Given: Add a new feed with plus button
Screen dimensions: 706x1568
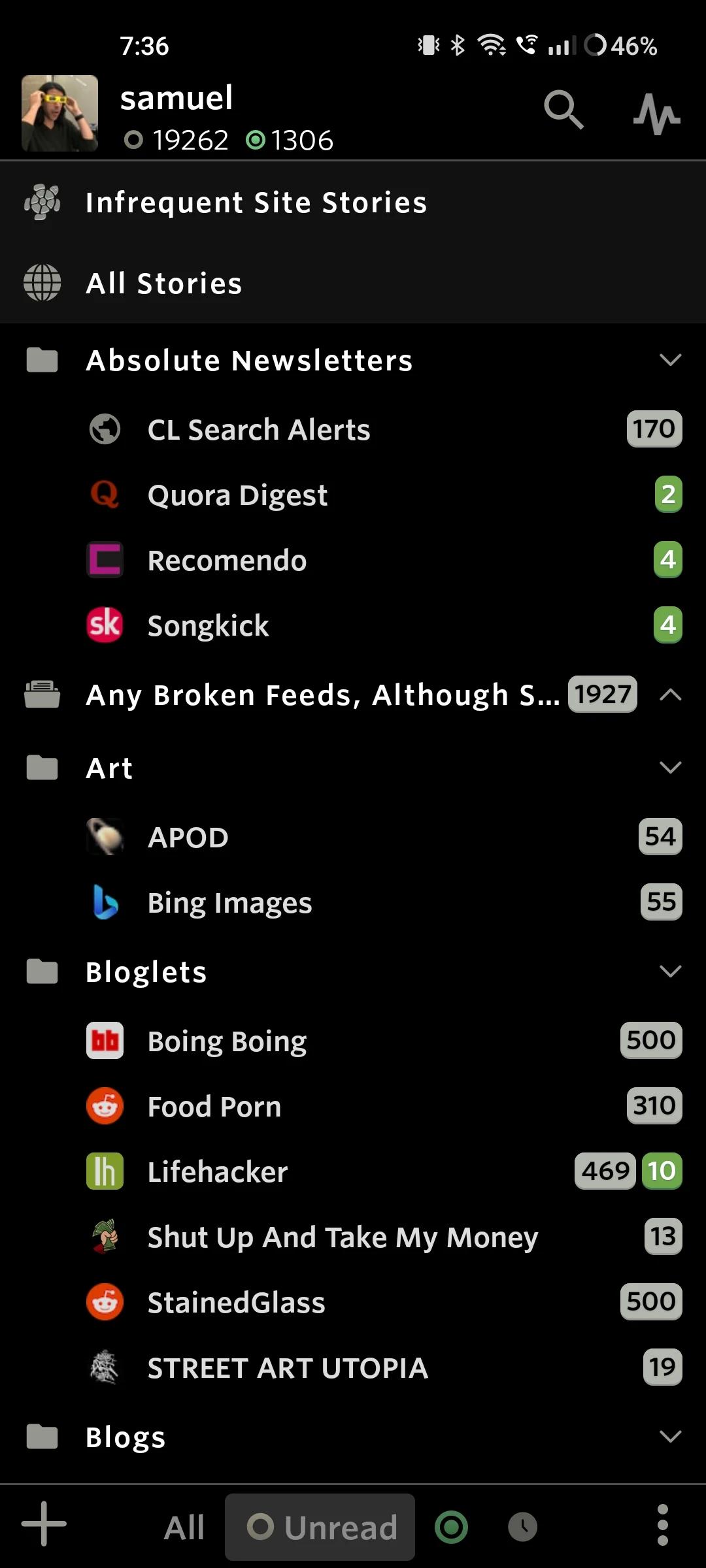Looking at the screenshot, I should 44,1524.
